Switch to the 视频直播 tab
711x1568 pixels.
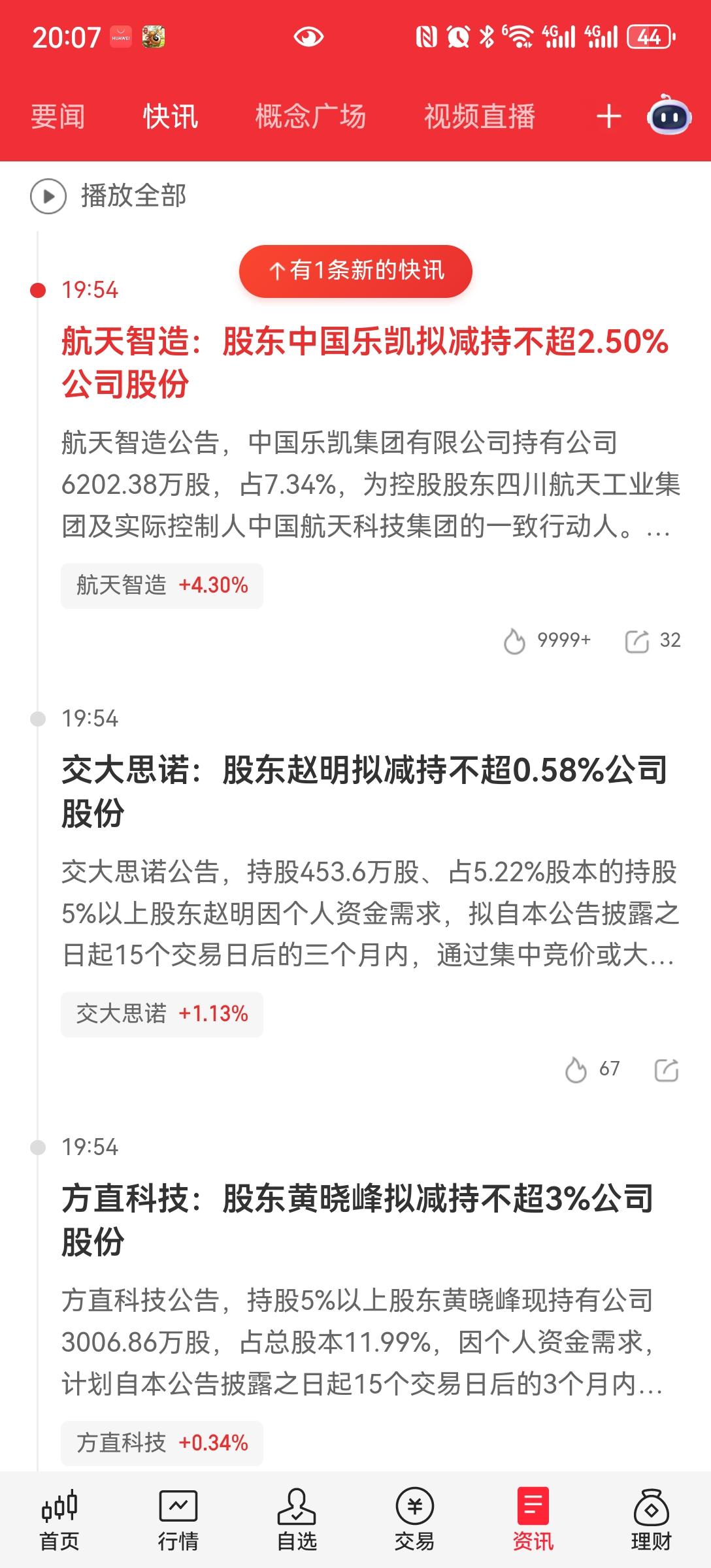(x=480, y=118)
